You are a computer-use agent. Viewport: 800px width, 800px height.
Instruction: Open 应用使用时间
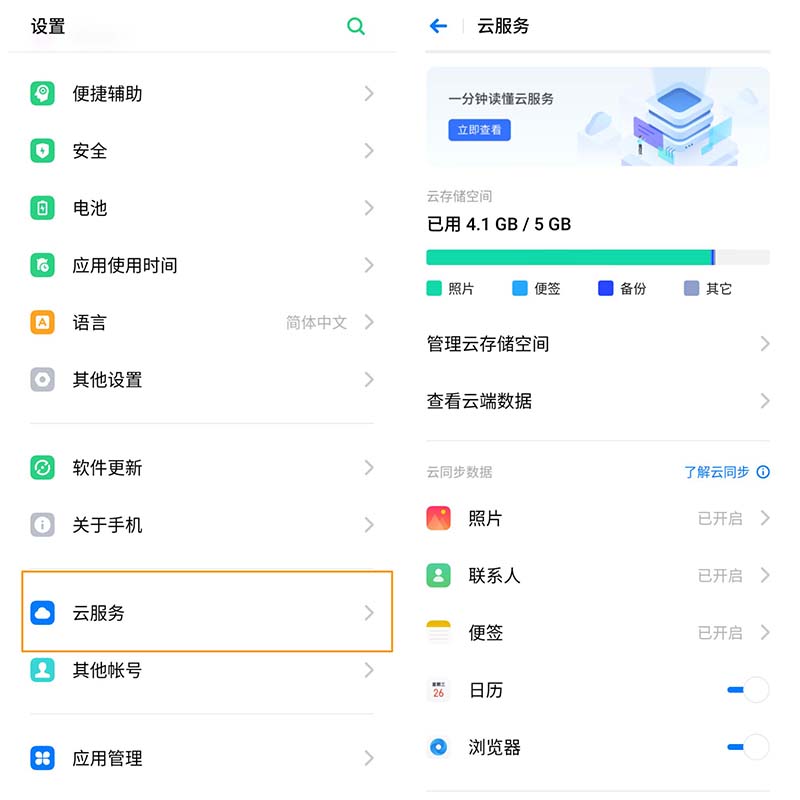pyautogui.click(x=200, y=265)
